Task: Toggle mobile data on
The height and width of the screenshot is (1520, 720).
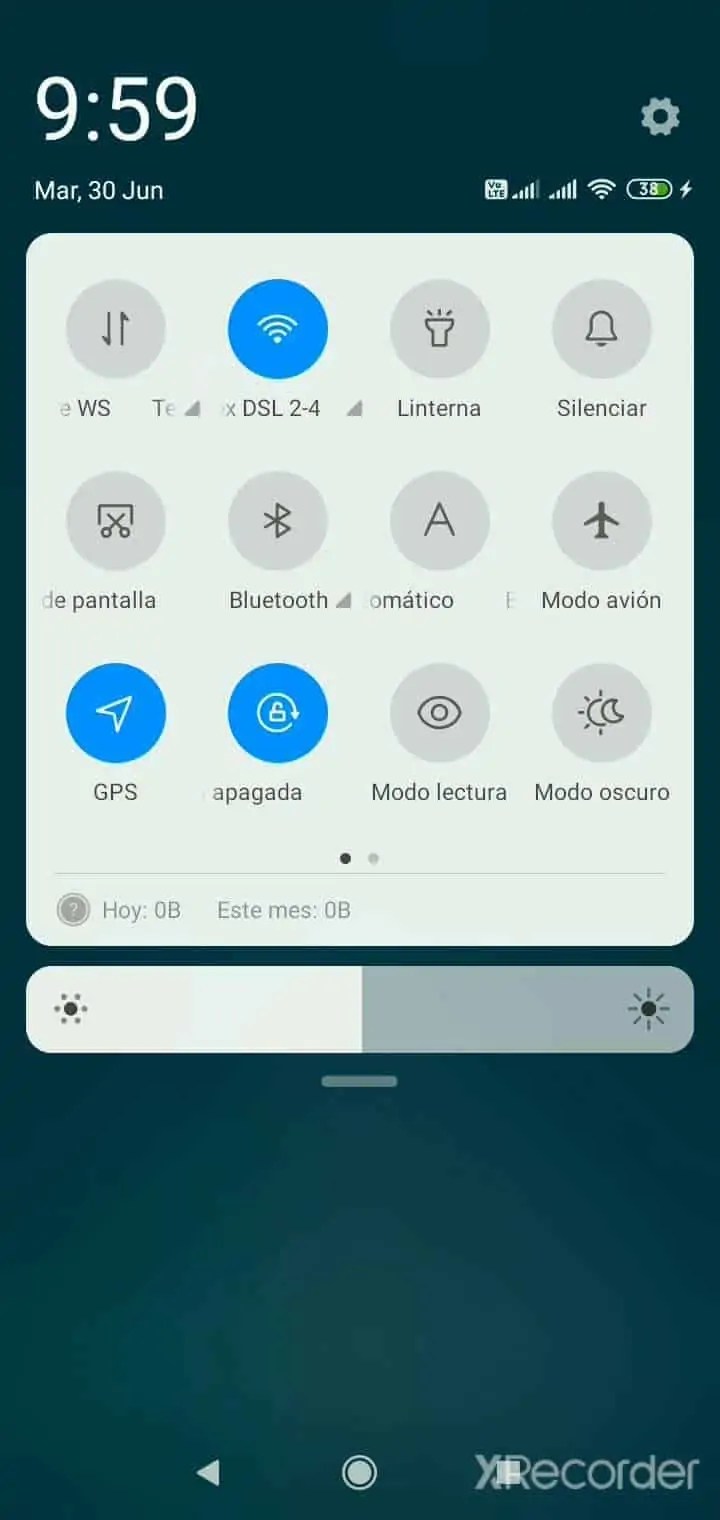Action: click(x=116, y=329)
